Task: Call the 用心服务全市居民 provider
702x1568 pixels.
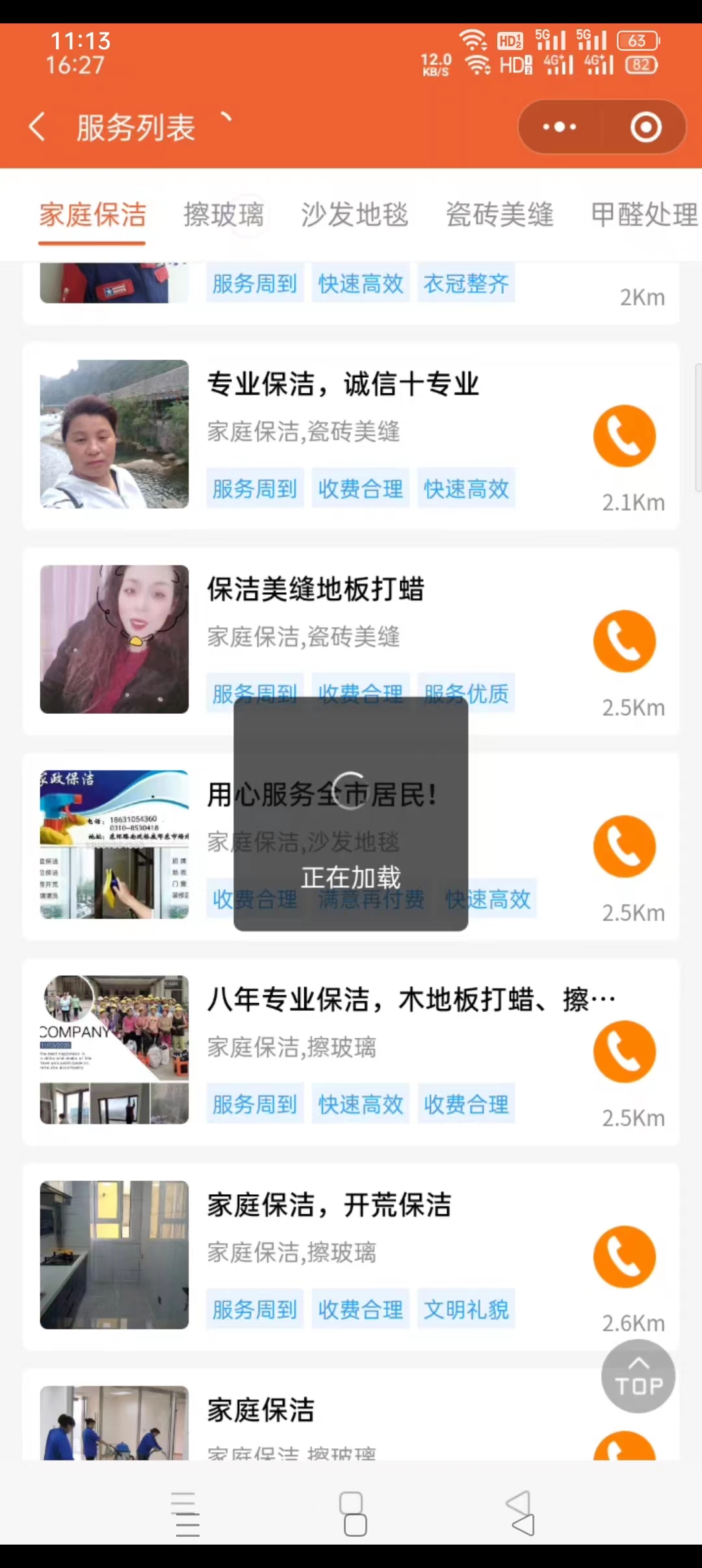Action: point(625,846)
